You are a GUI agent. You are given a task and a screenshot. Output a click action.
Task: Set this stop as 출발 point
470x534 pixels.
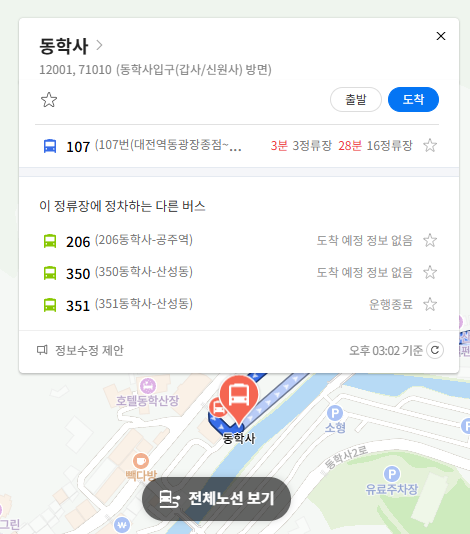click(356, 99)
